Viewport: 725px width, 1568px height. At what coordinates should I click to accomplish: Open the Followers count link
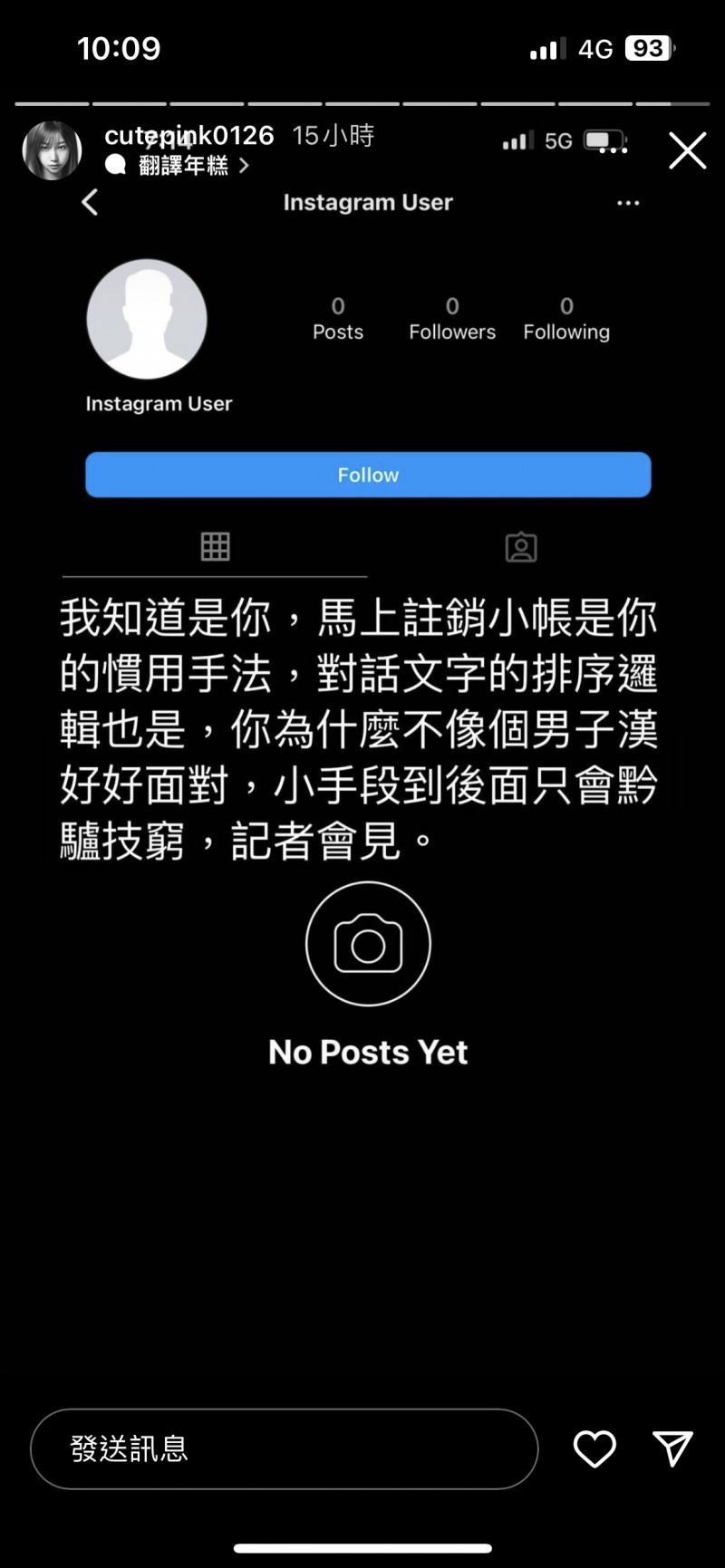[x=452, y=317]
